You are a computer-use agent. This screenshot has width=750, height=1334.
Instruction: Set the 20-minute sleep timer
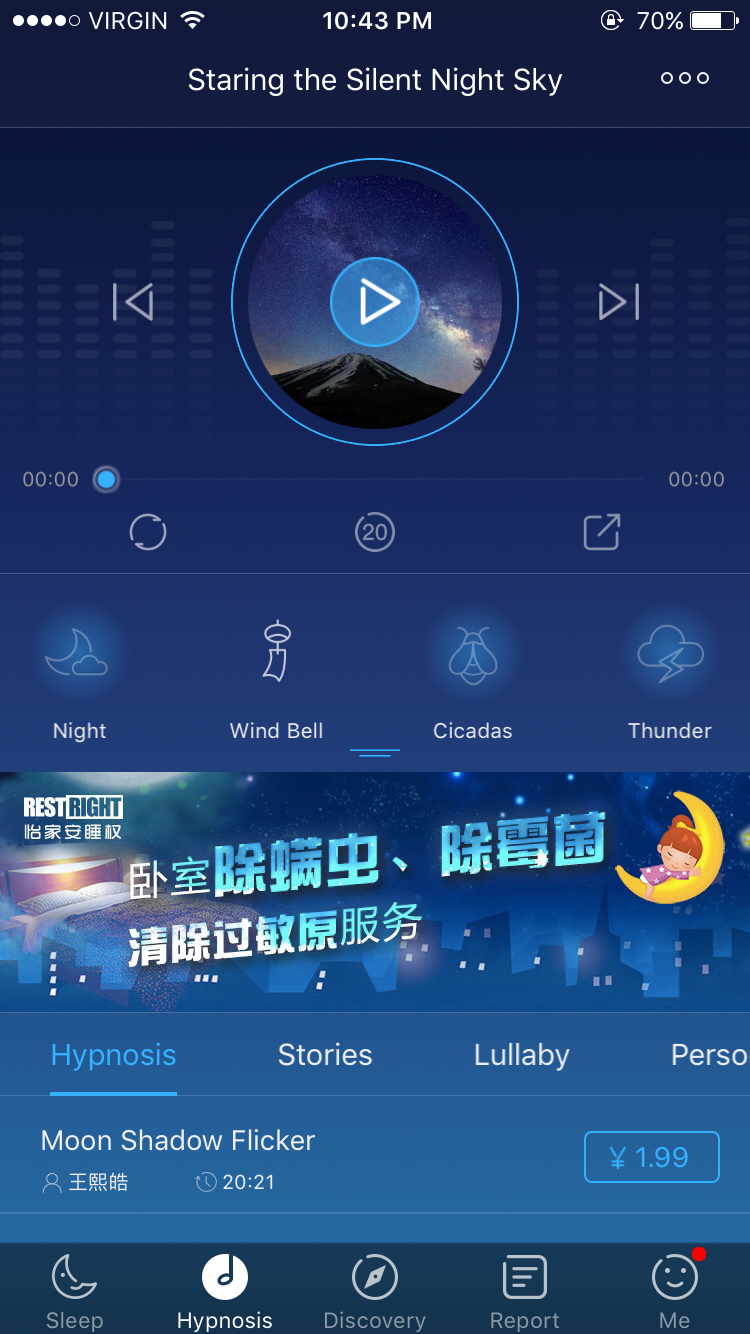point(375,532)
